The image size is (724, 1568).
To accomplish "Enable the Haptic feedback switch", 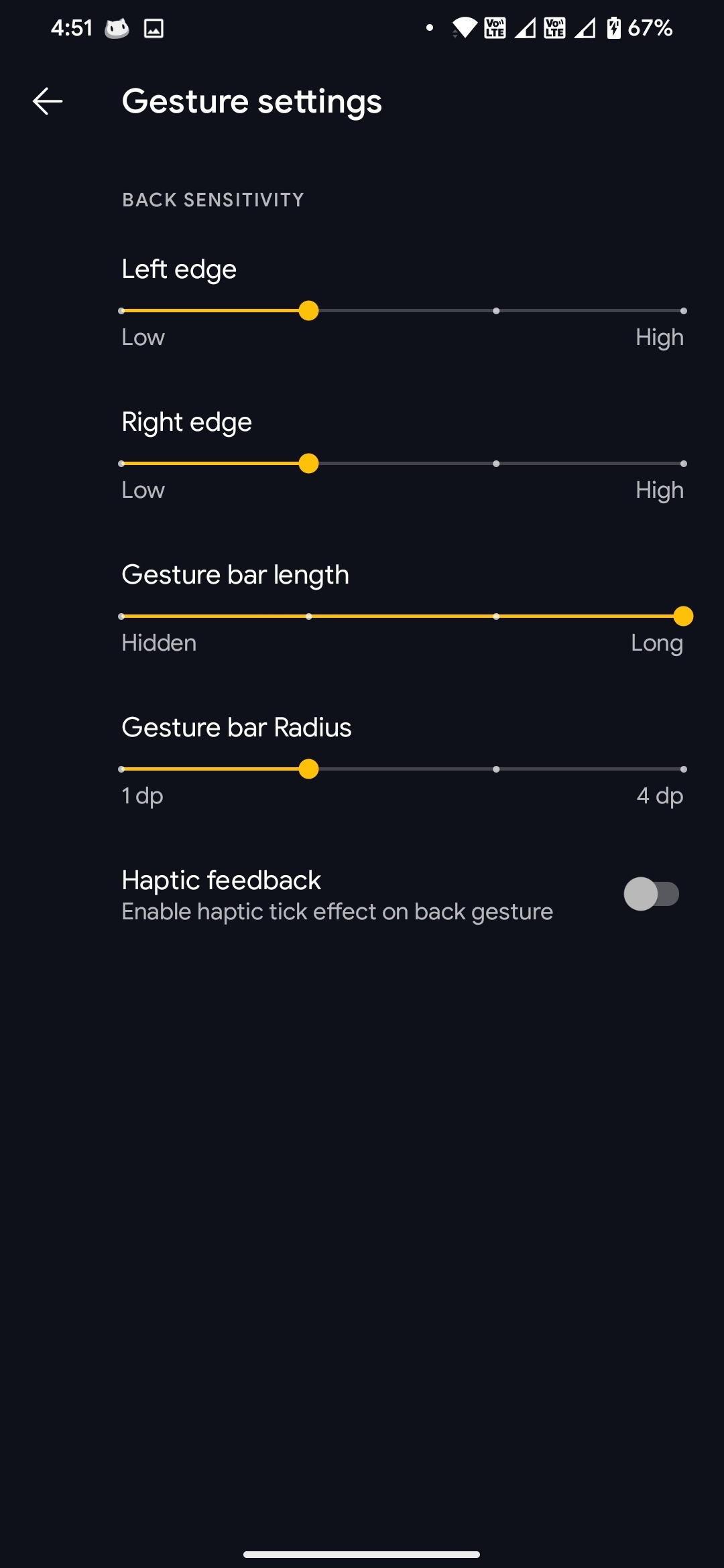I will point(651,894).
